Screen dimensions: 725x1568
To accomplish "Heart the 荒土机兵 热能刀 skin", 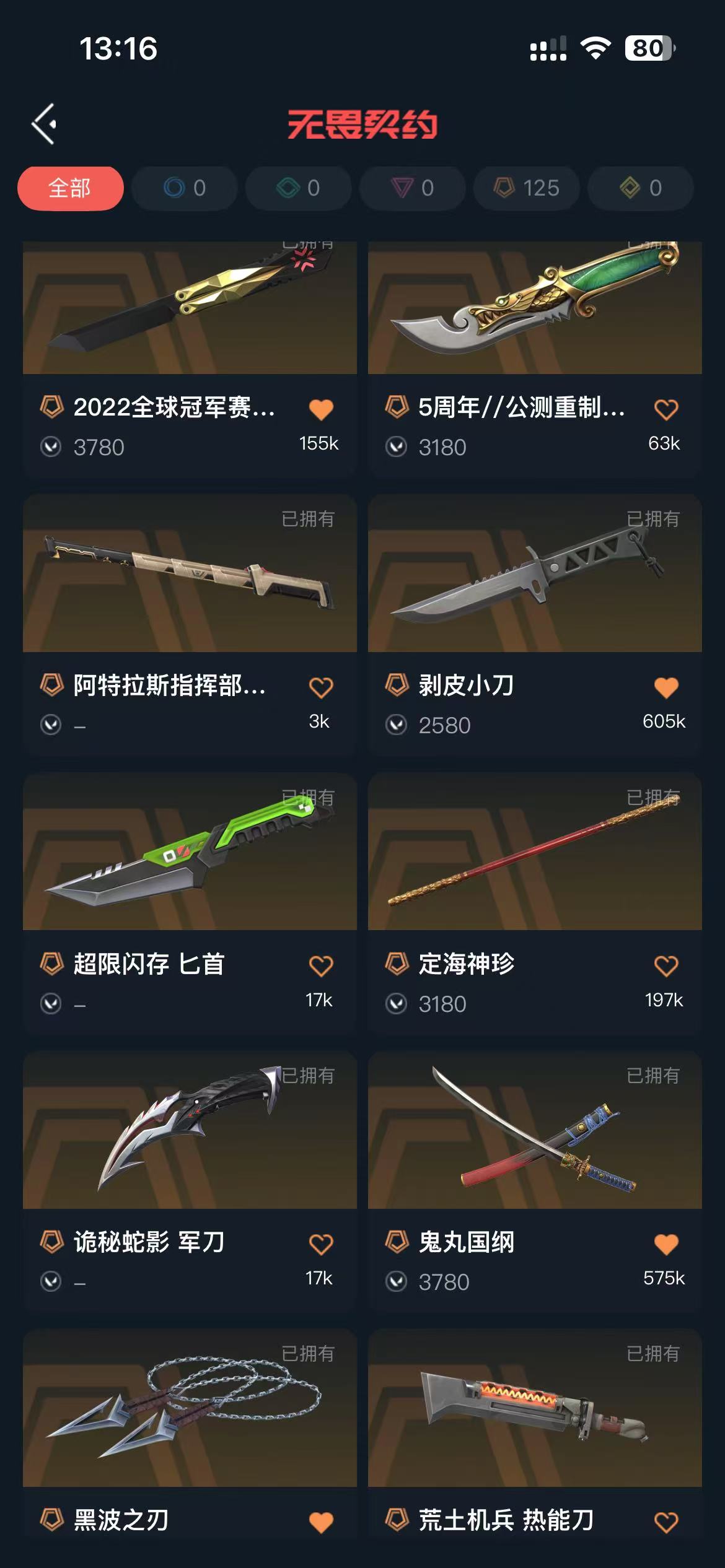I will point(666,1522).
